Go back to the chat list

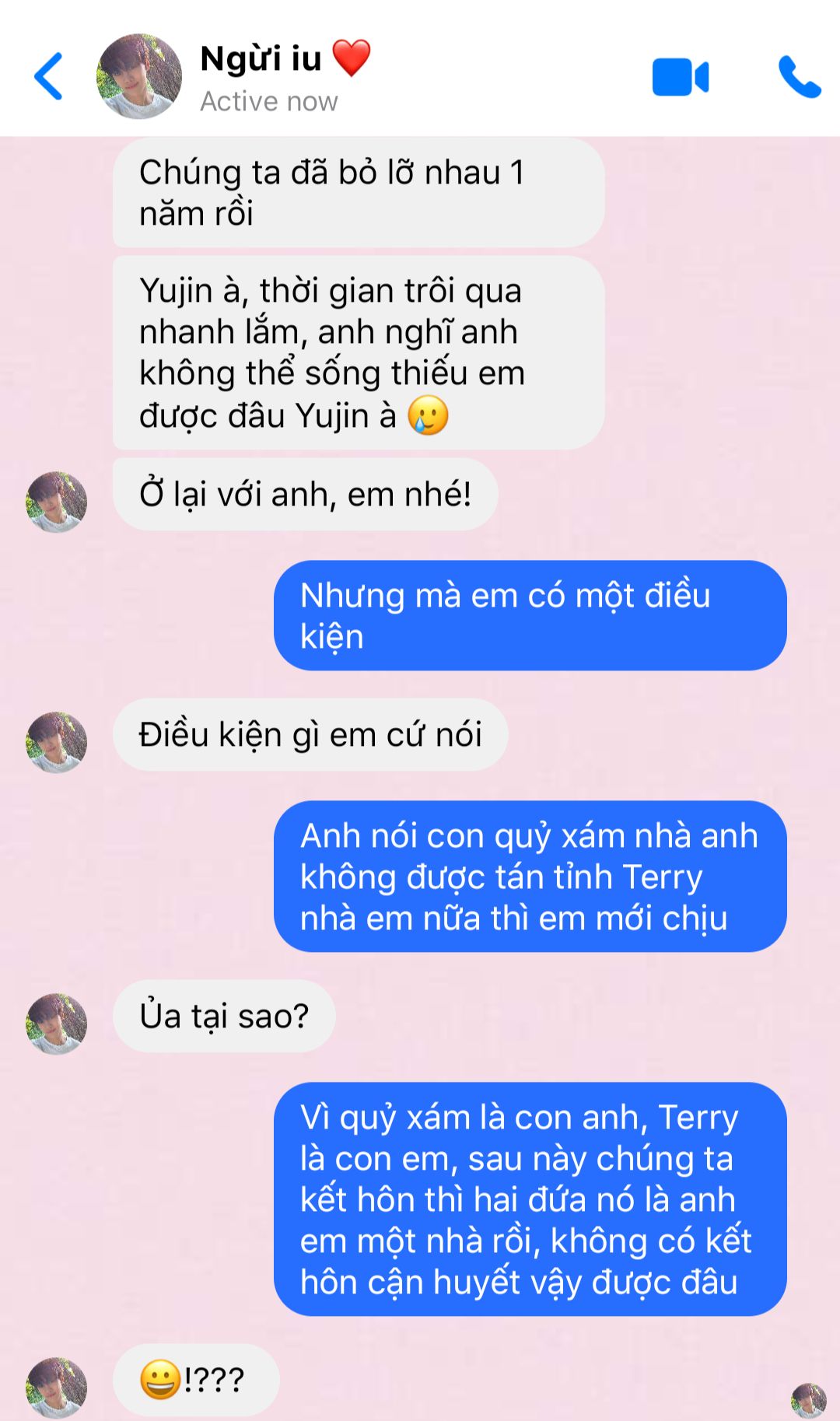coord(48,76)
